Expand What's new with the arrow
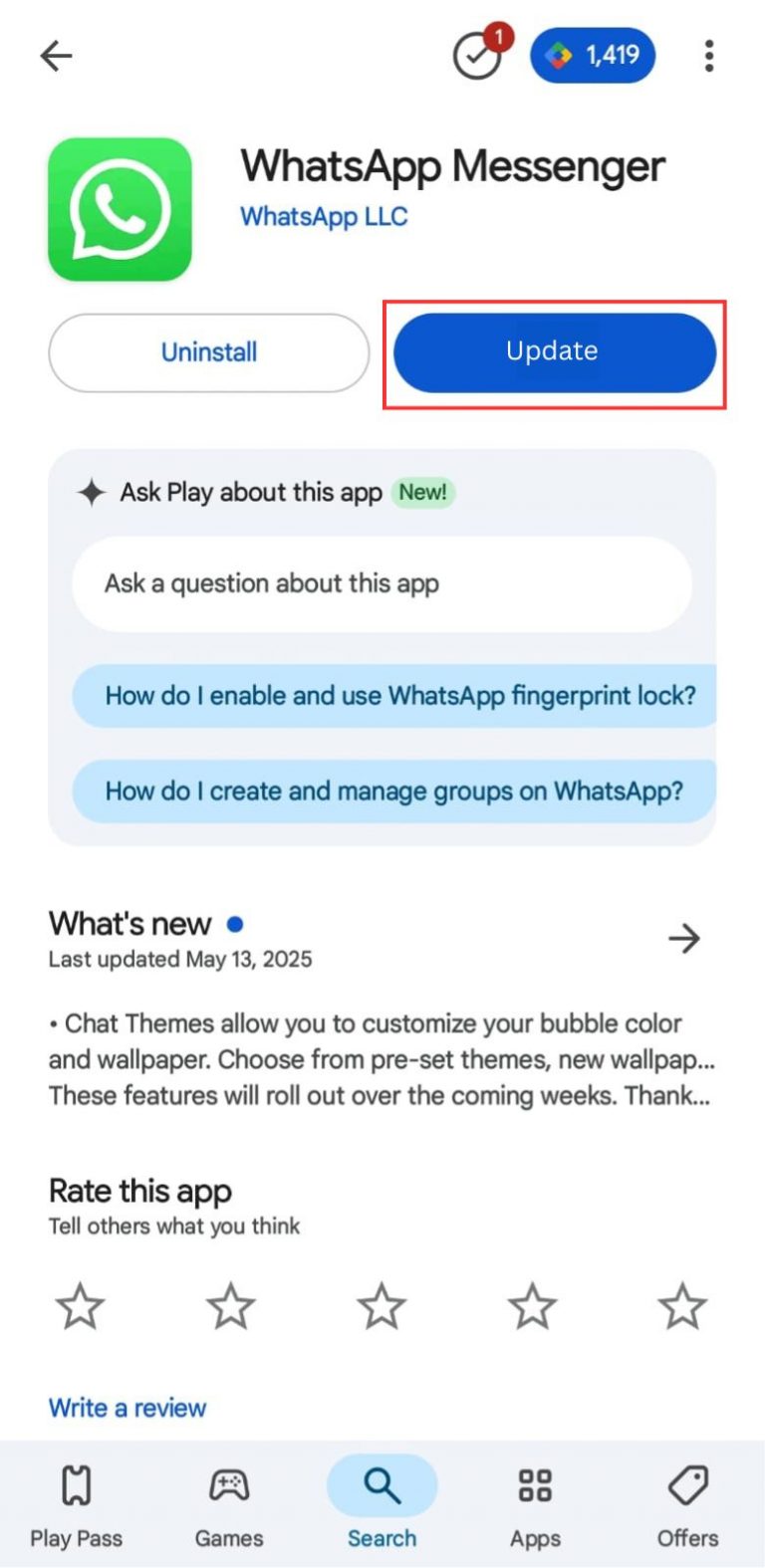This screenshot has height=1568, width=765. point(684,938)
